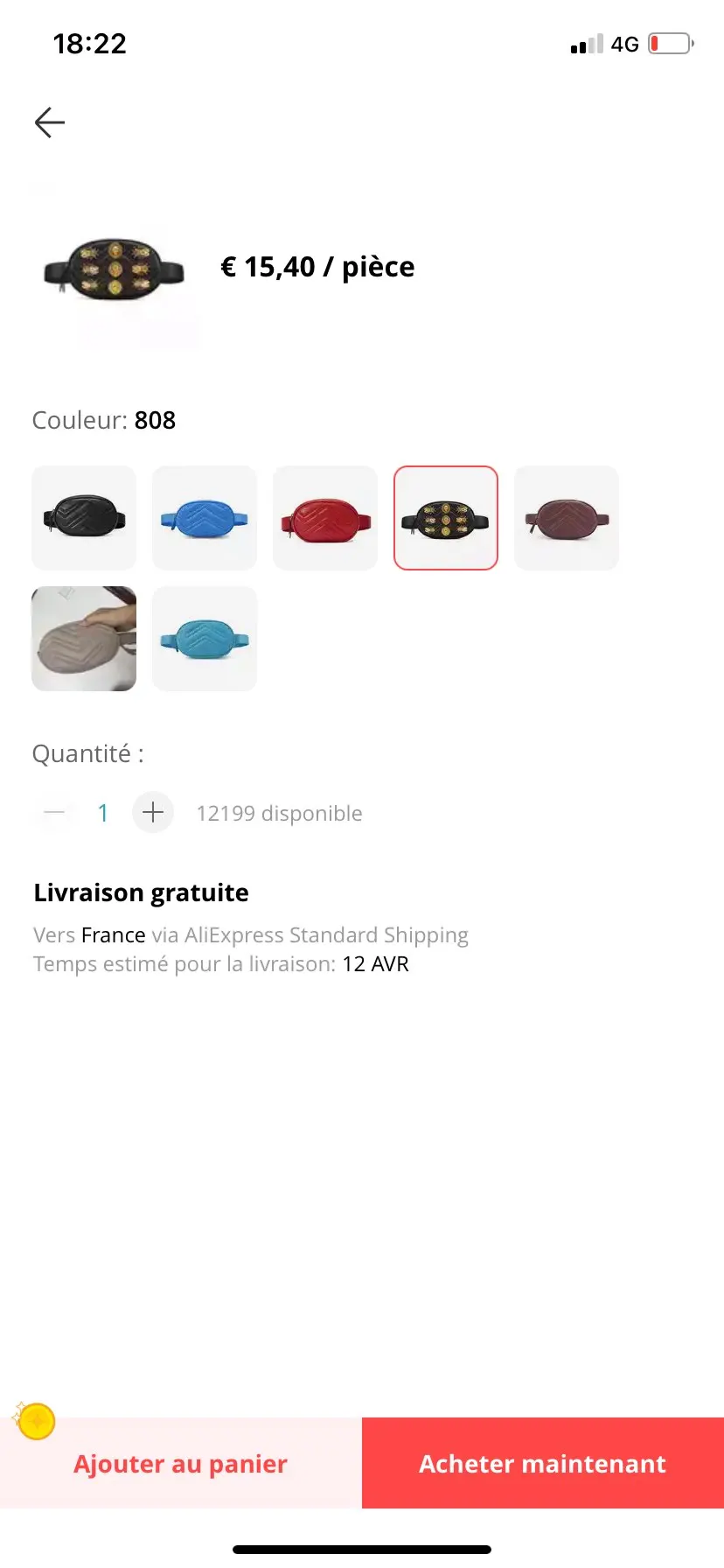Choose the burgundy bag color
This screenshot has height=1568, width=724.
[x=567, y=518]
